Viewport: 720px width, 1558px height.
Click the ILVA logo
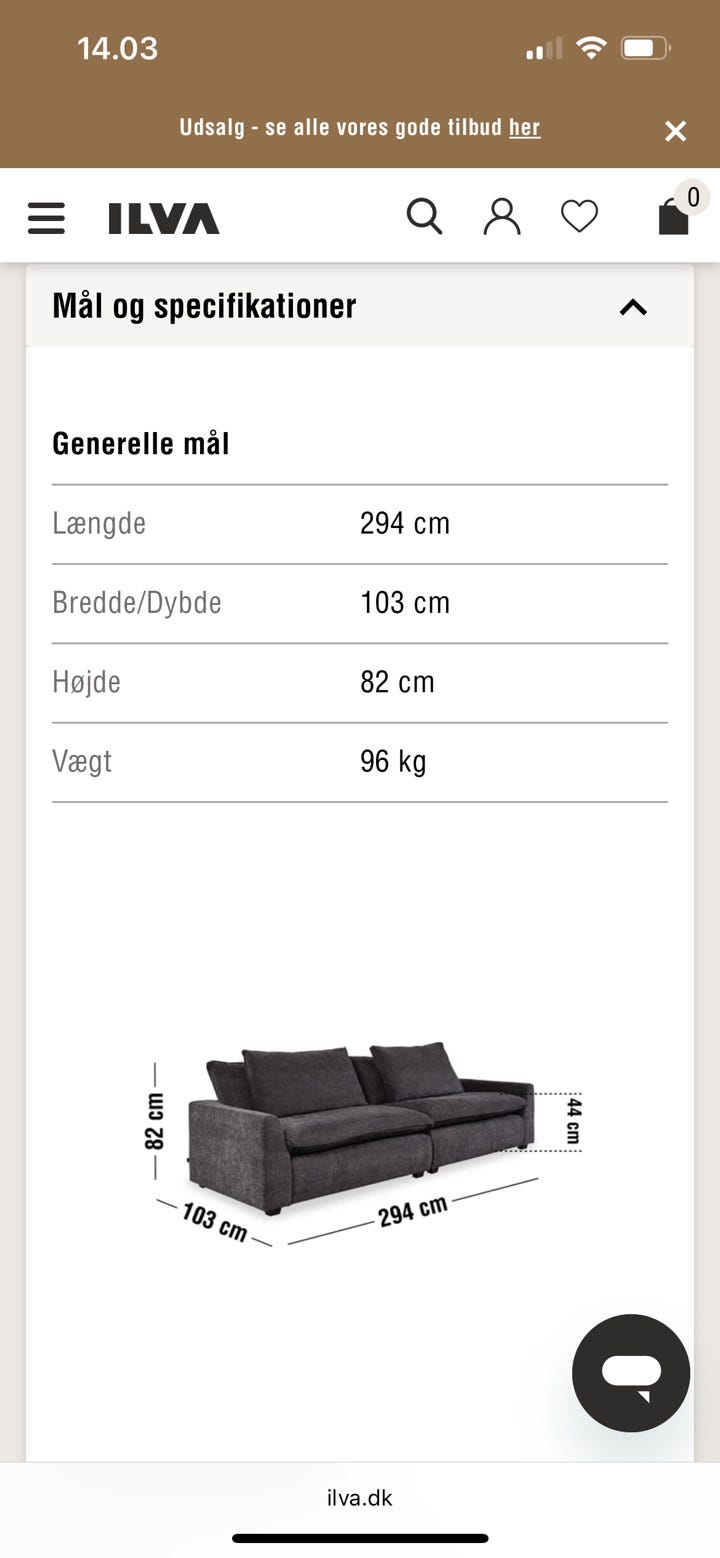coord(162,216)
